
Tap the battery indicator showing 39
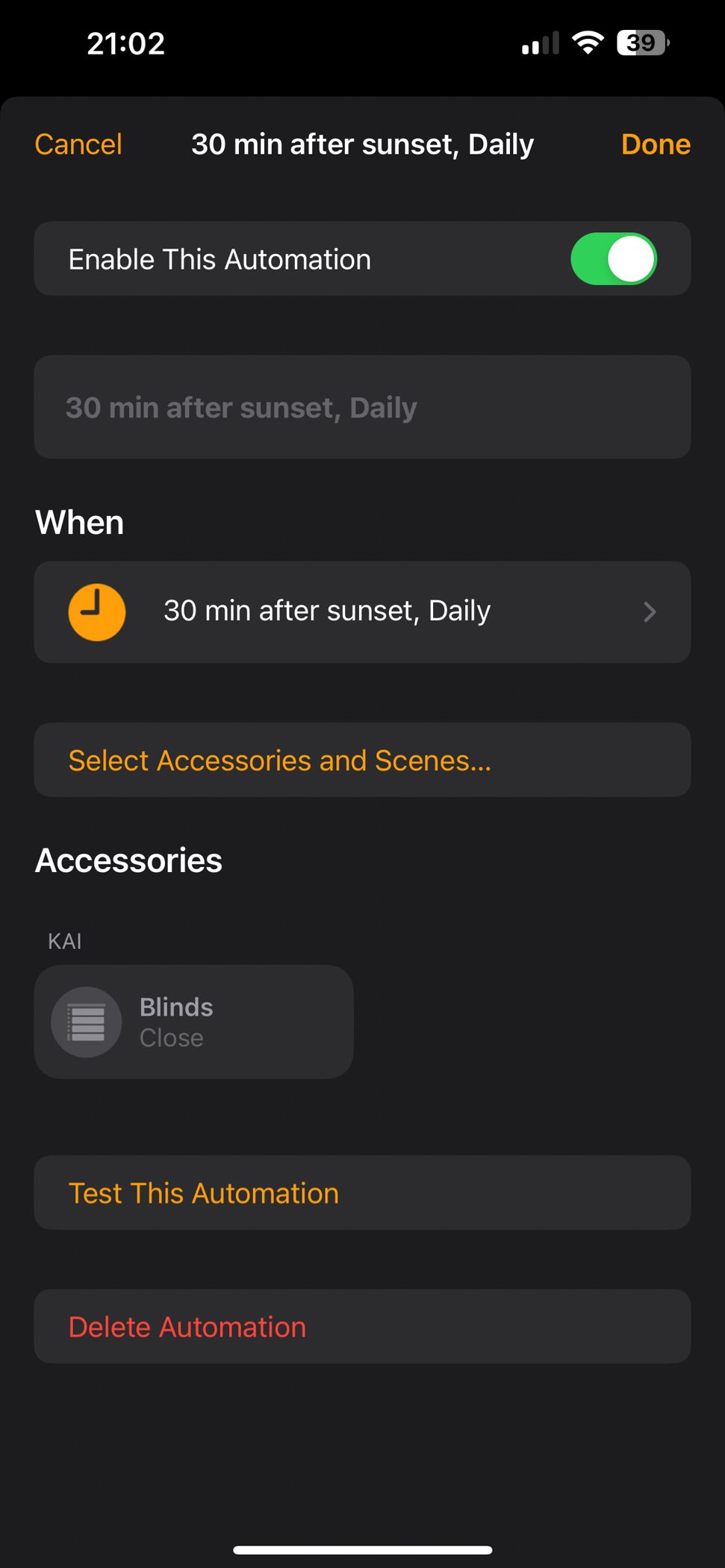[x=638, y=43]
